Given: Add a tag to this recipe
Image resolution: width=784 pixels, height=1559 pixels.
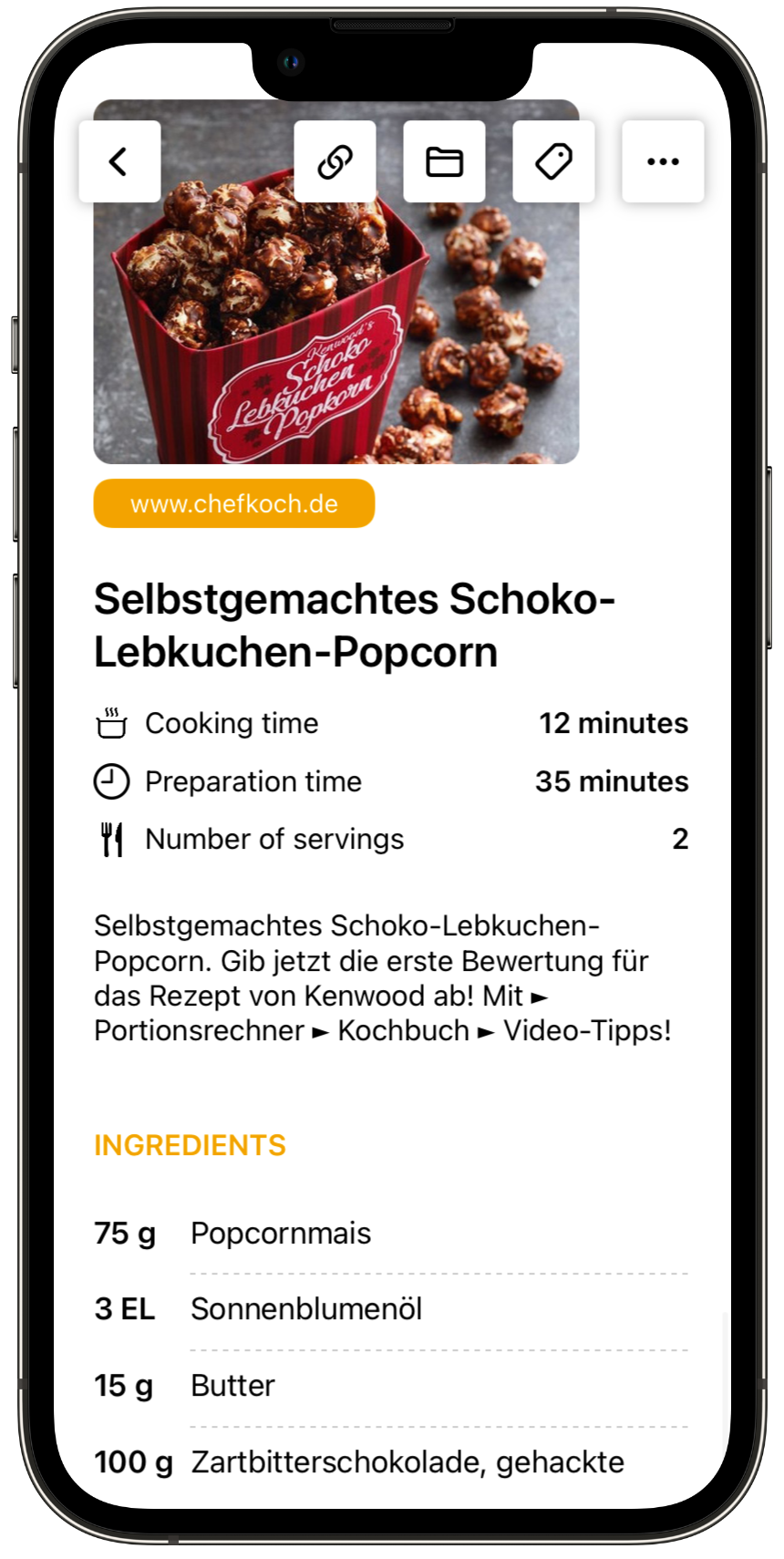Looking at the screenshot, I should click(x=553, y=161).
